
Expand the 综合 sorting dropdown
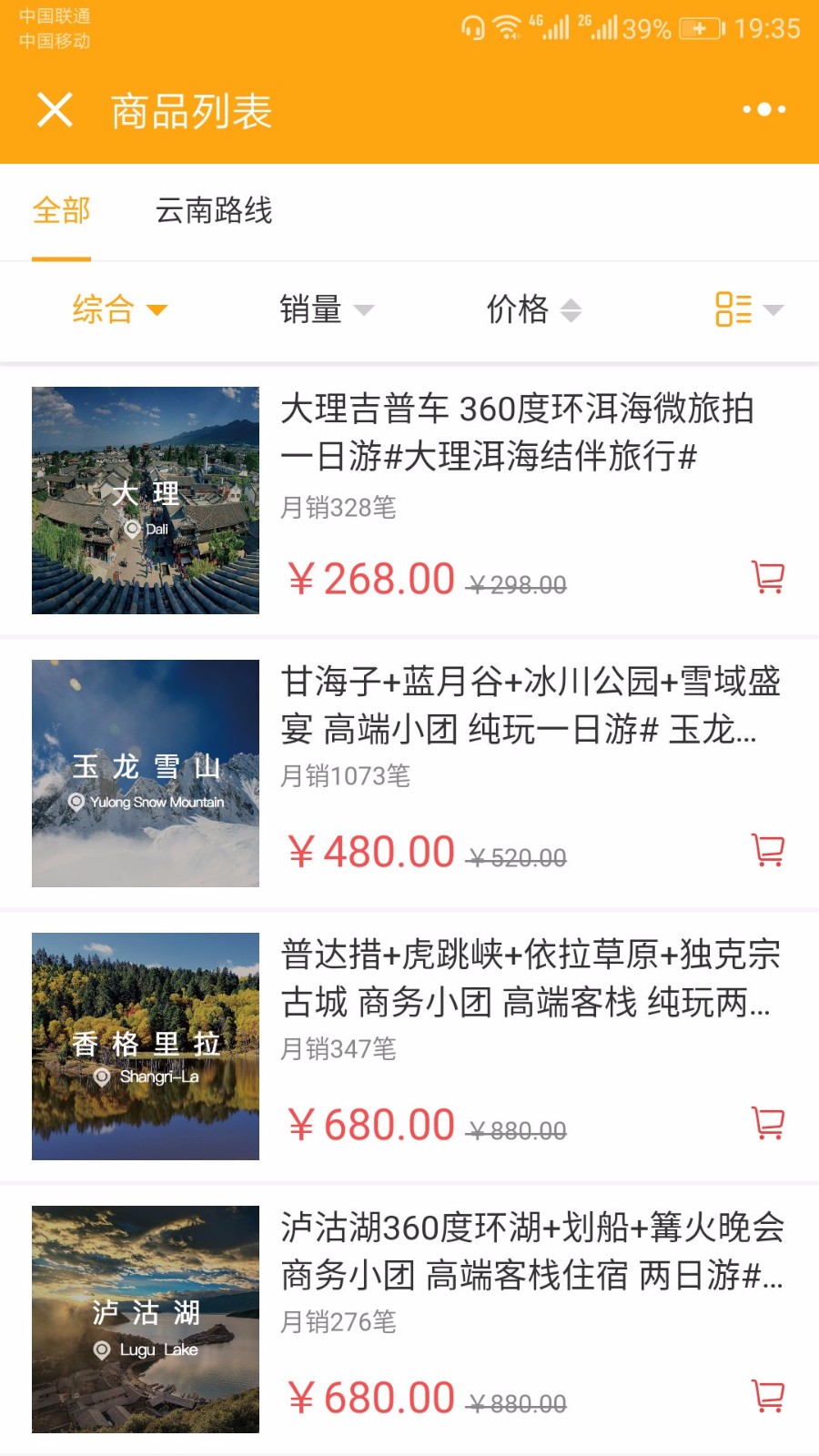point(120,309)
